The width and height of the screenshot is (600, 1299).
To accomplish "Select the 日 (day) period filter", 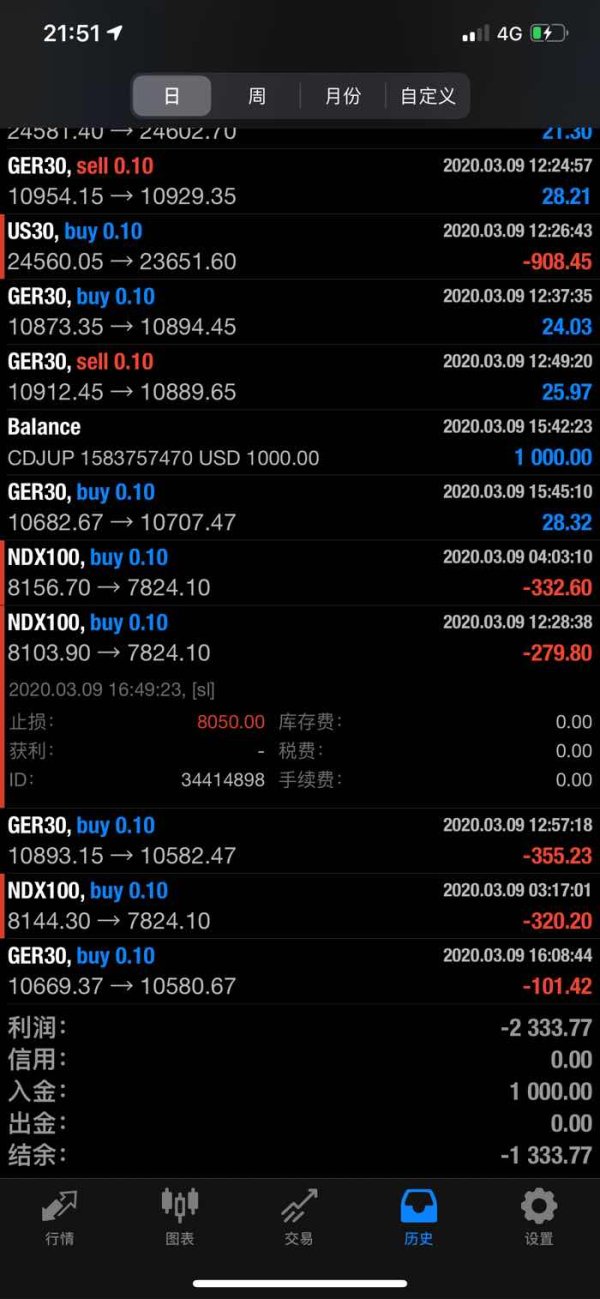I will (x=171, y=97).
